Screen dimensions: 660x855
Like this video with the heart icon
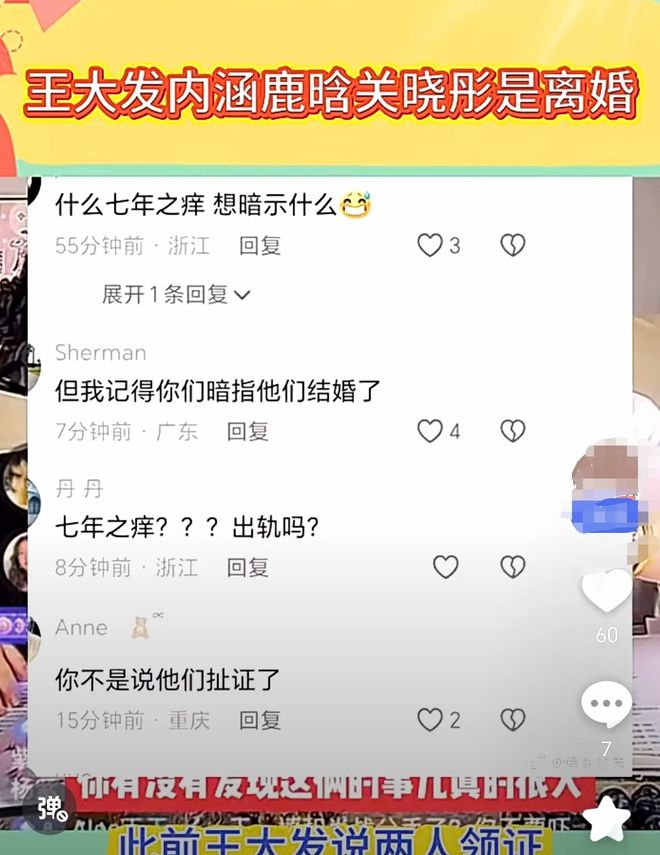coord(606,591)
